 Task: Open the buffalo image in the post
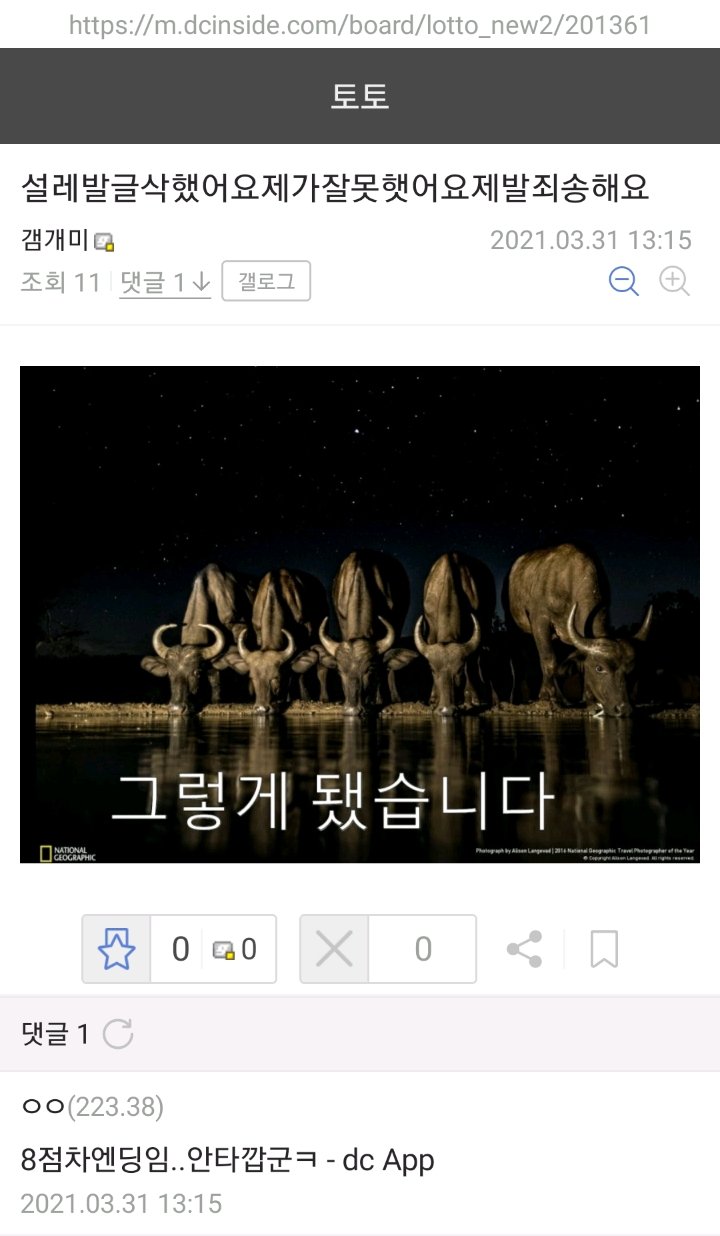[360, 614]
